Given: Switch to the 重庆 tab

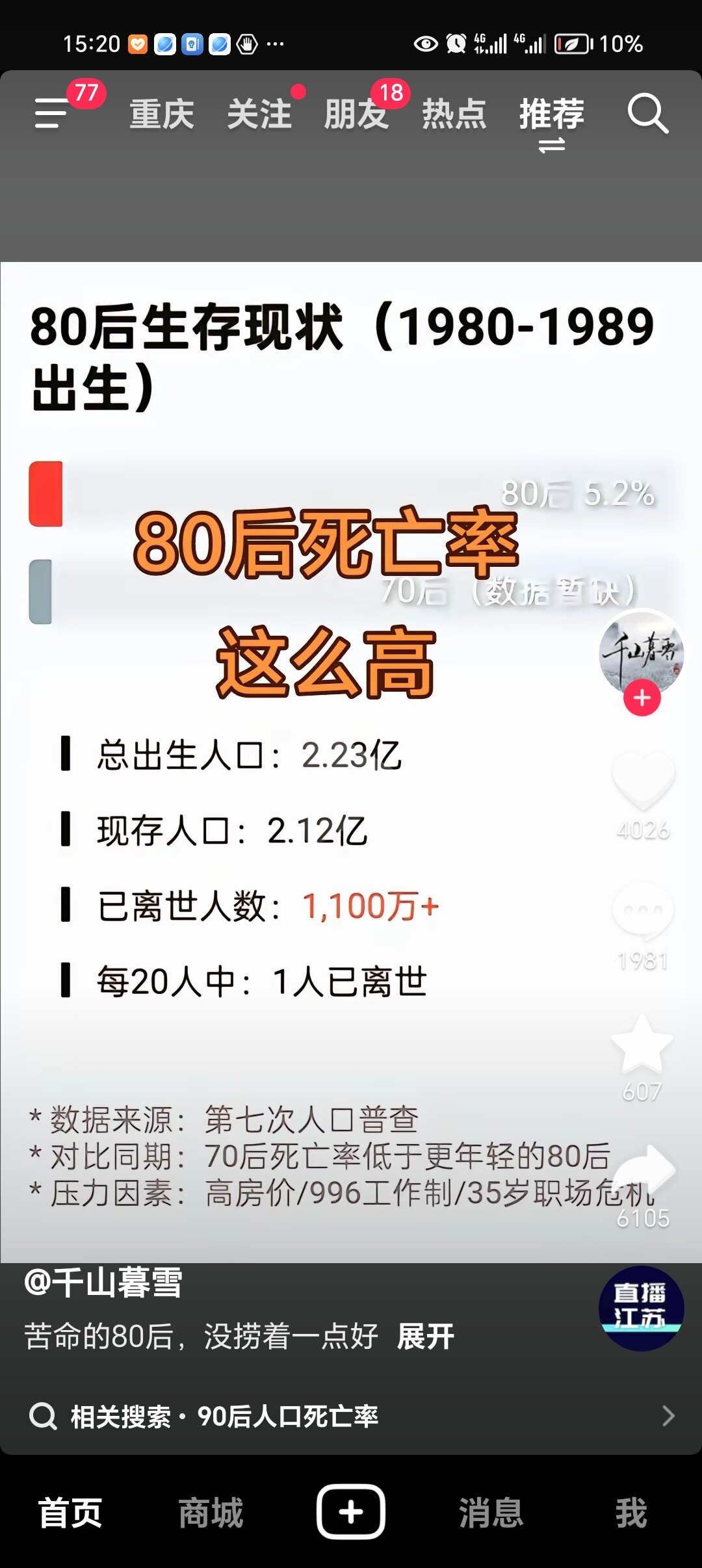Looking at the screenshot, I should (x=162, y=114).
